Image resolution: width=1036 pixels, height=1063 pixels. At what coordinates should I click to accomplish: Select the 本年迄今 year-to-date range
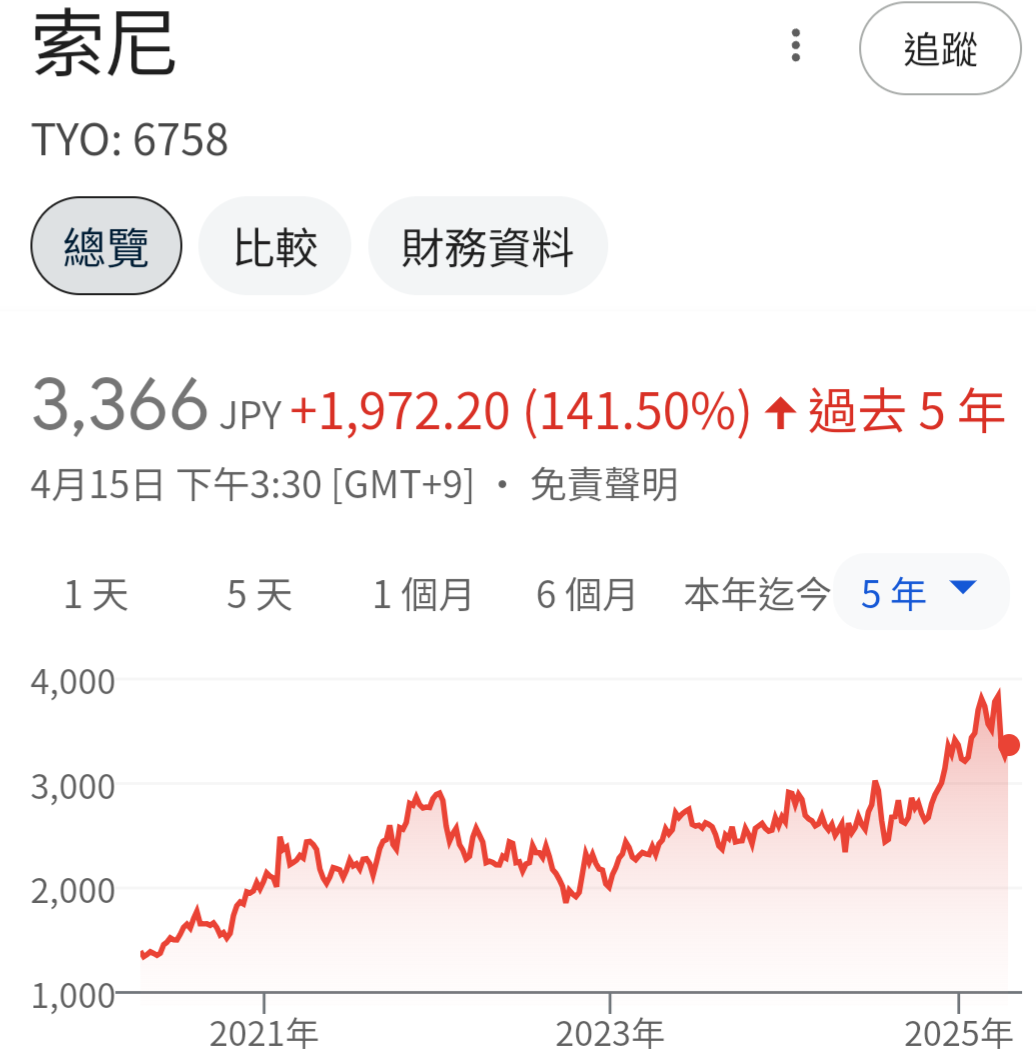pyautogui.click(x=757, y=595)
